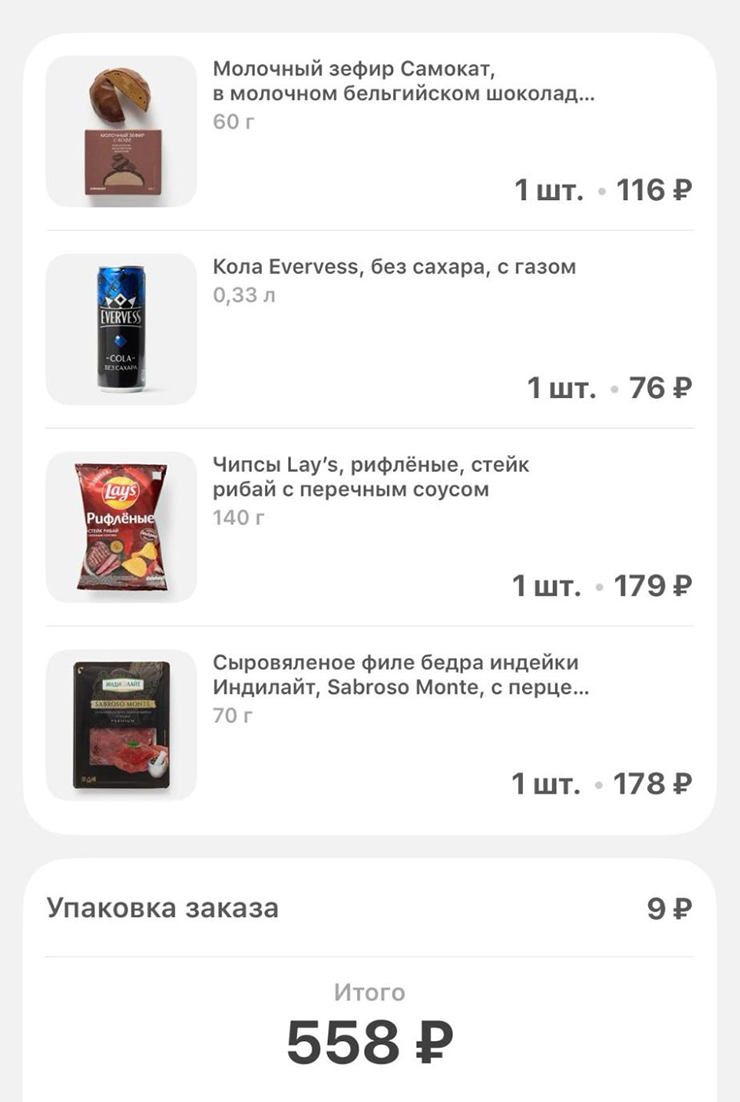Screen dimensions: 740x1102
Task: Click the '1 шт.' quantity for cola
Action: [560, 390]
